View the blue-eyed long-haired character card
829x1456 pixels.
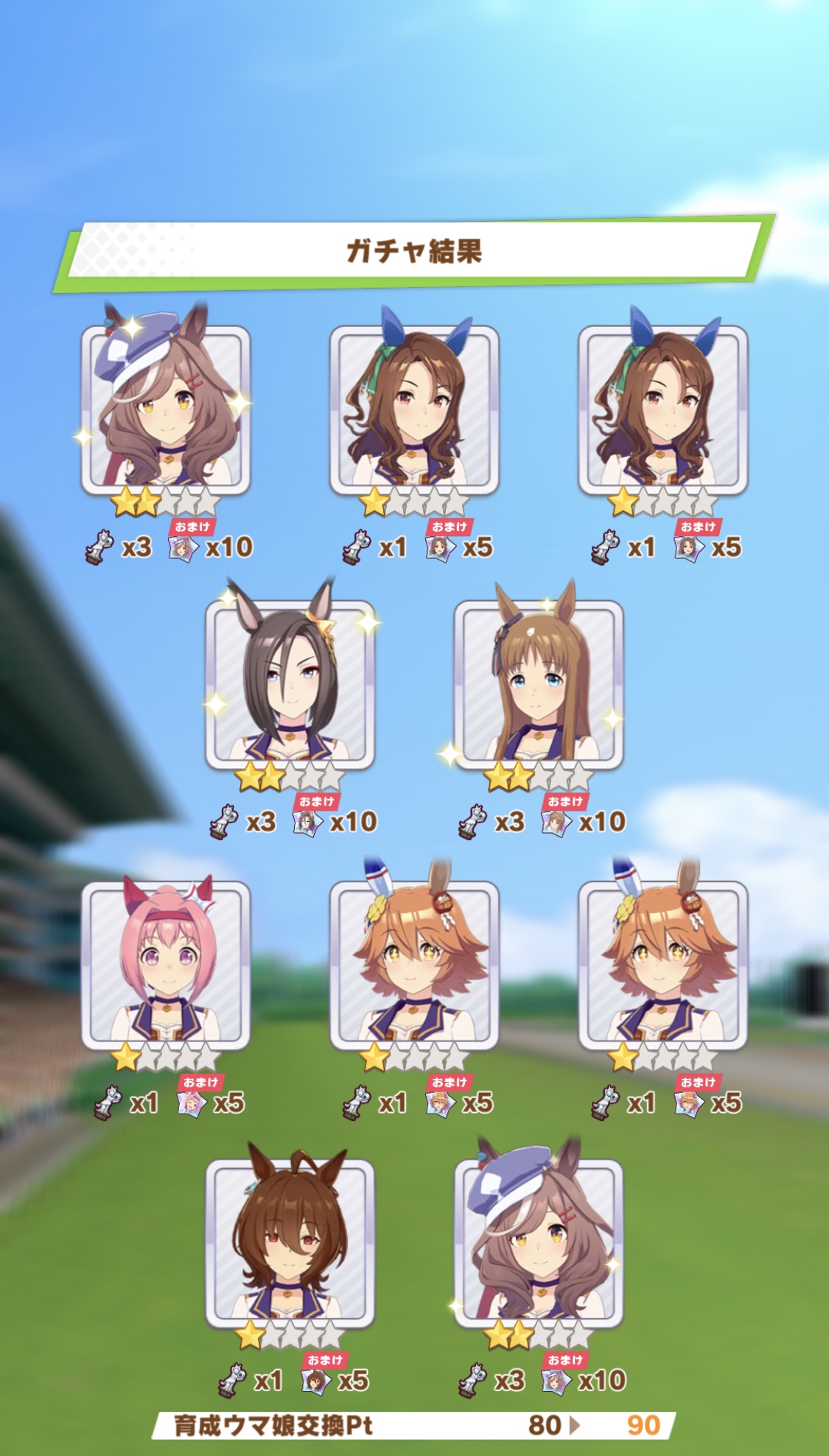(x=539, y=685)
